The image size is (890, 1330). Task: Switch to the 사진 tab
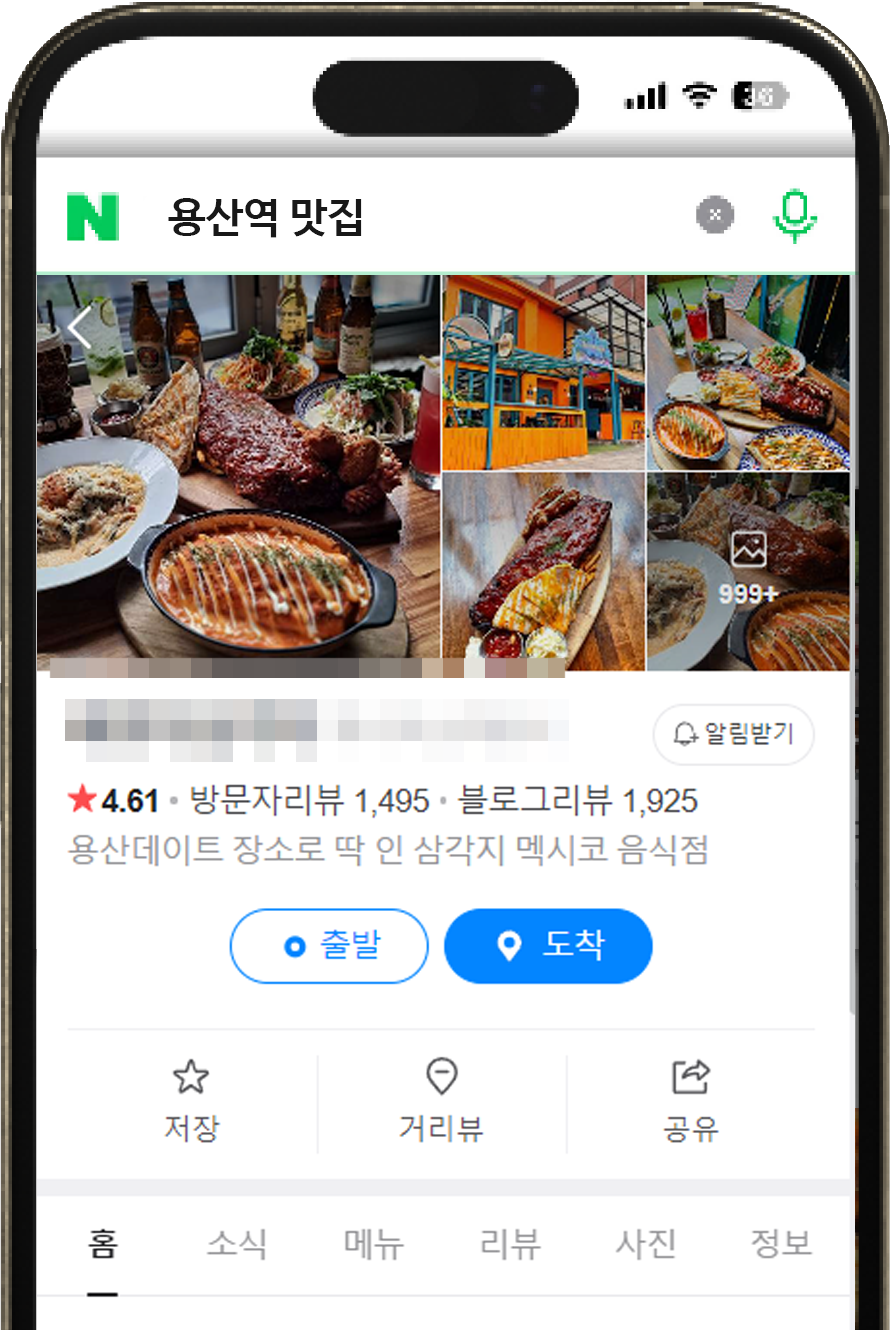coord(646,1244)
